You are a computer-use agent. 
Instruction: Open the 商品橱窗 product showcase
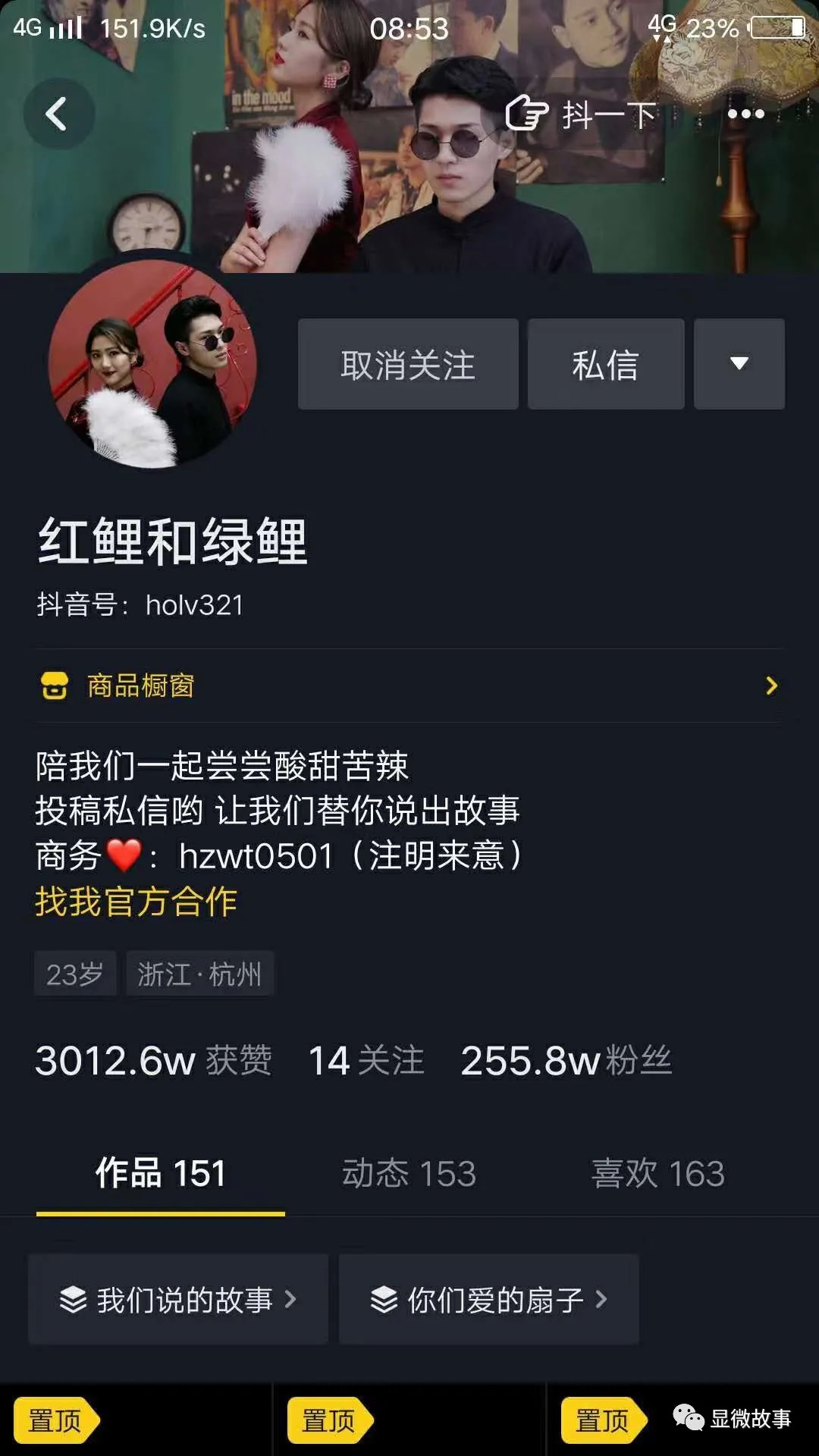(x=409, y=686)
